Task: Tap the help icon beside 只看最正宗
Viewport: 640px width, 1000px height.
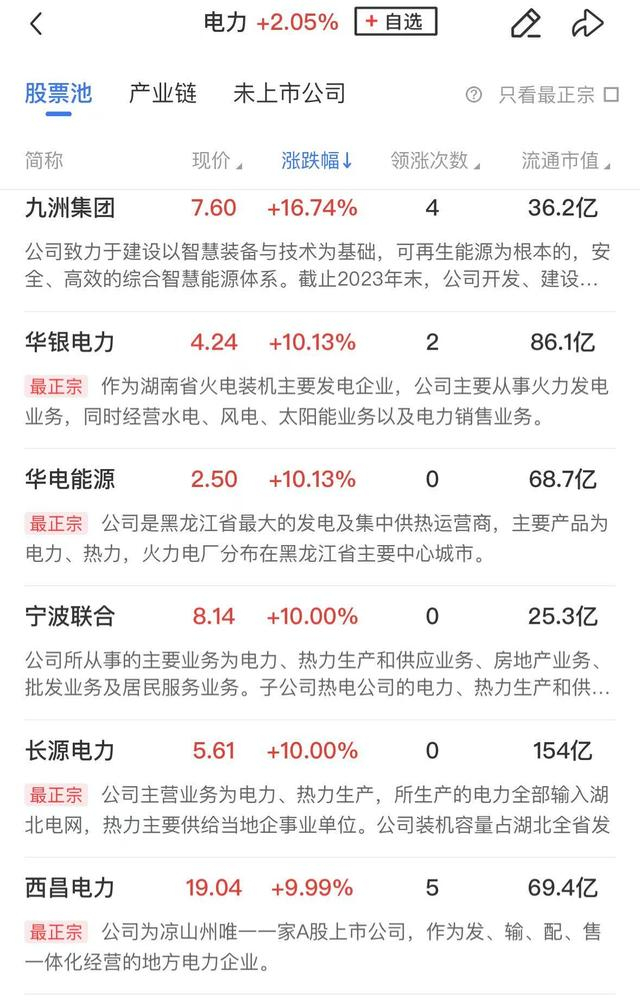Action: tap(474, 95)
